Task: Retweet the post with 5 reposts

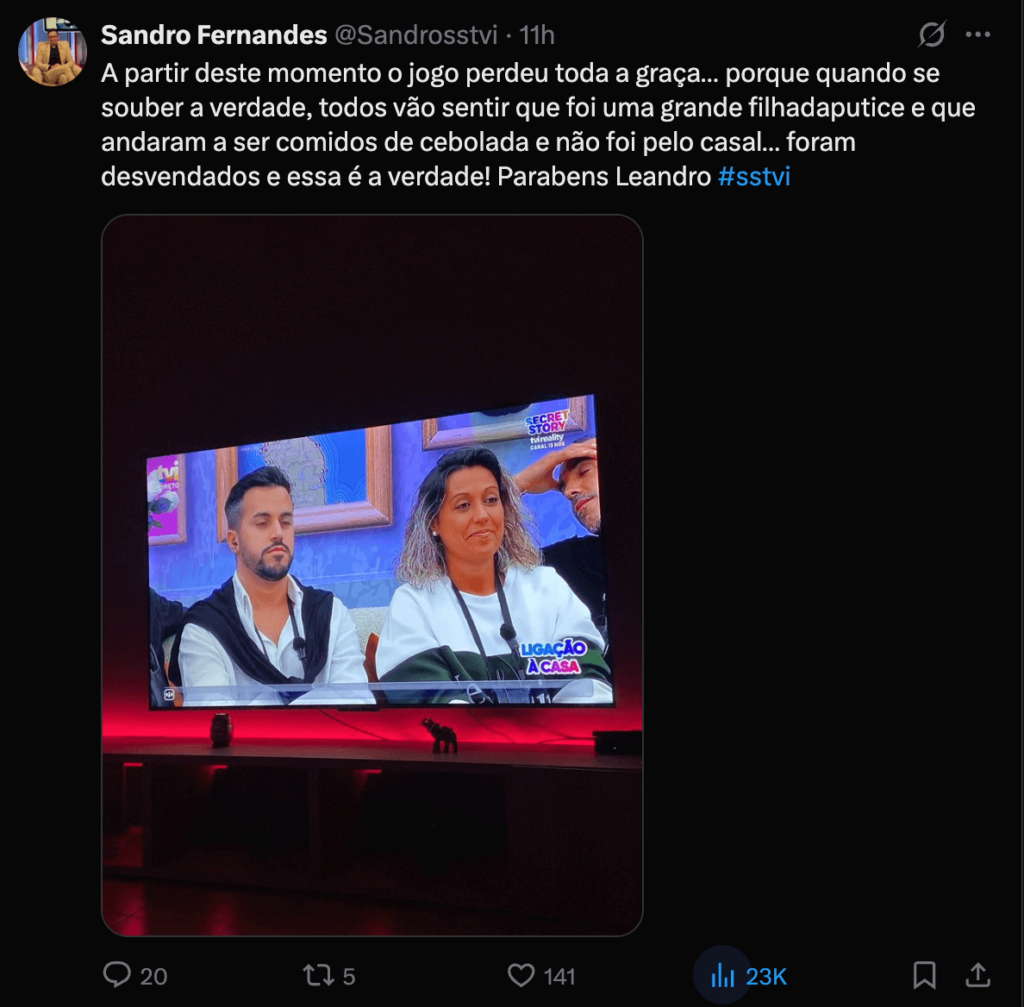Action: [x=315, y=975]
